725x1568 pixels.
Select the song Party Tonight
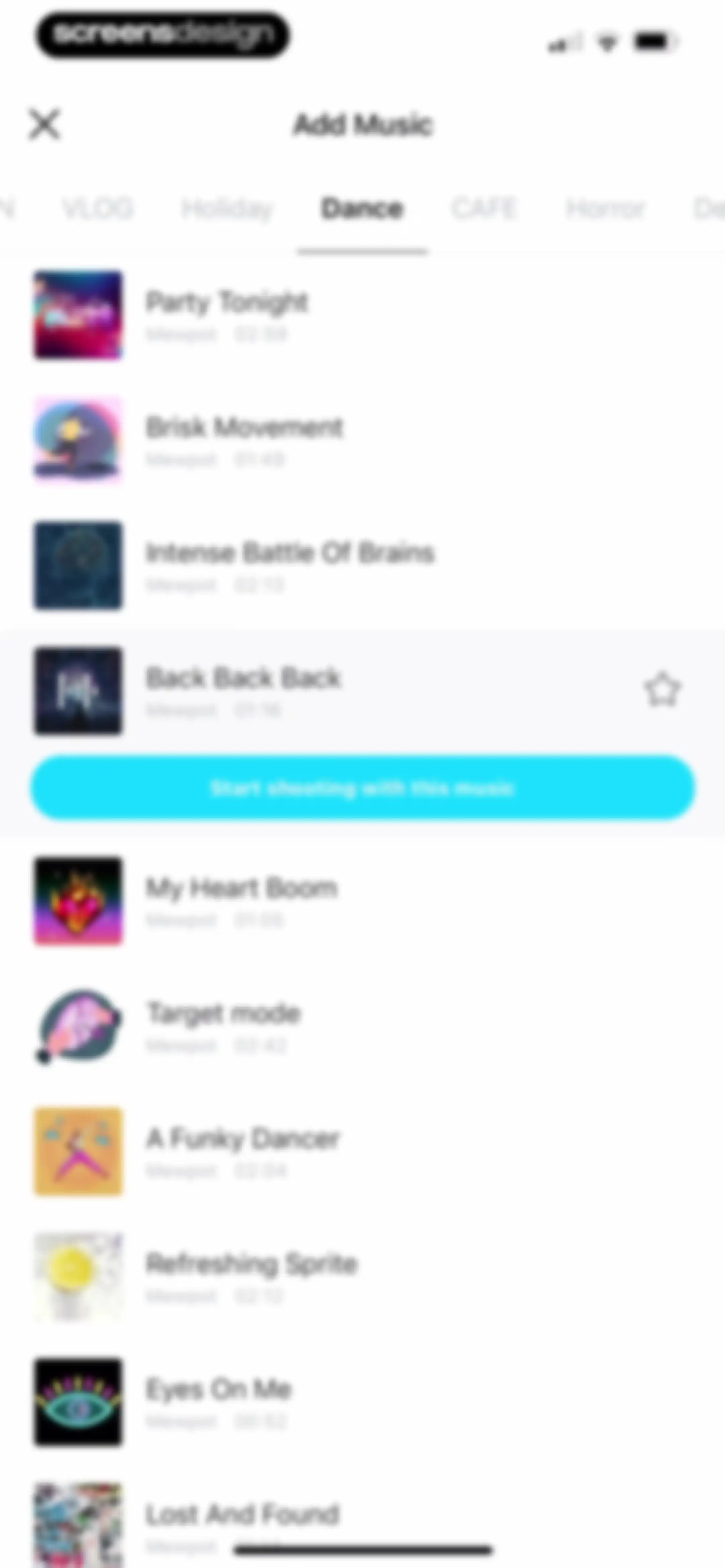[x=362, y=315]
